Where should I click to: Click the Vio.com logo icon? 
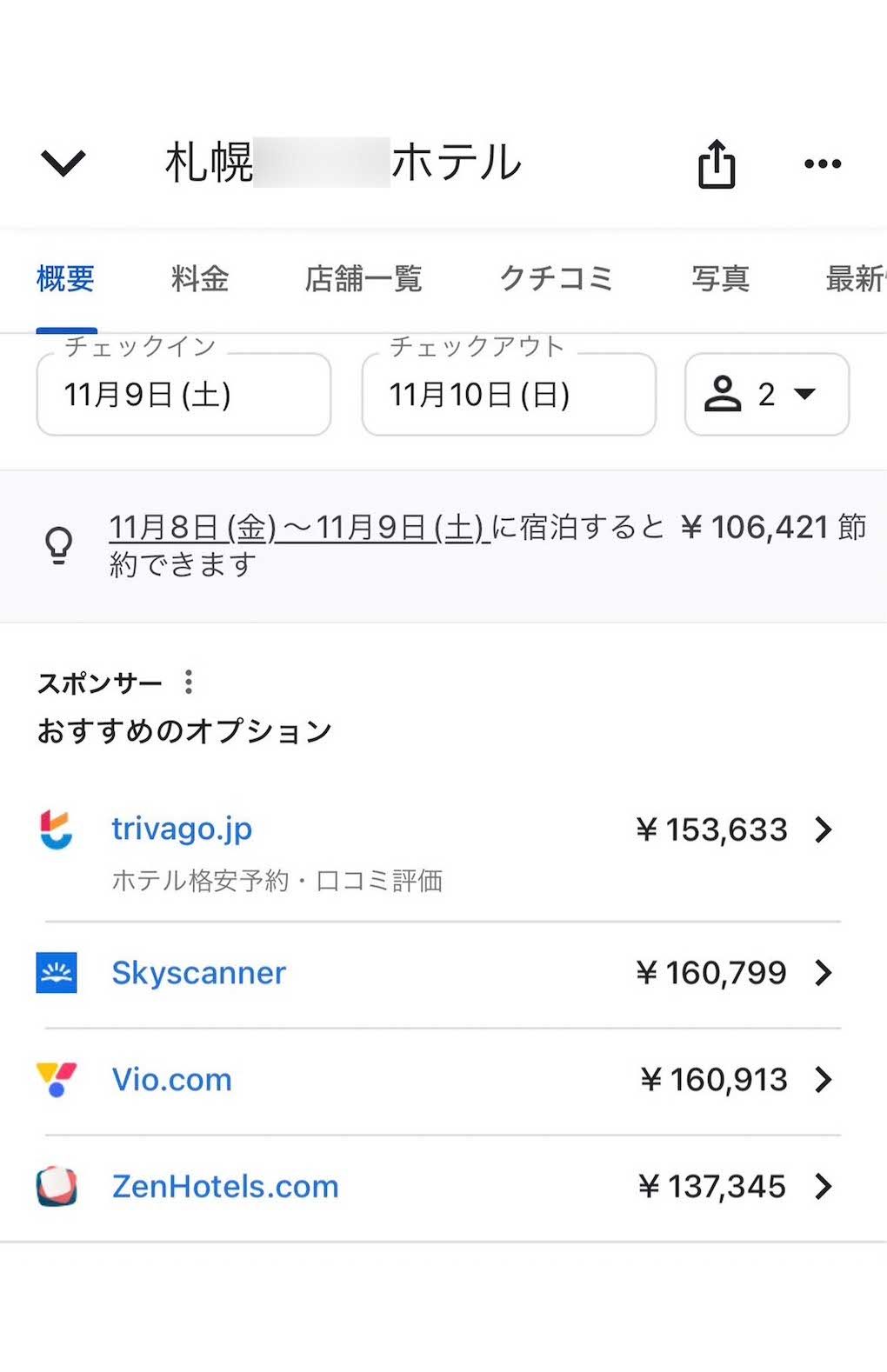(56, 1080)
